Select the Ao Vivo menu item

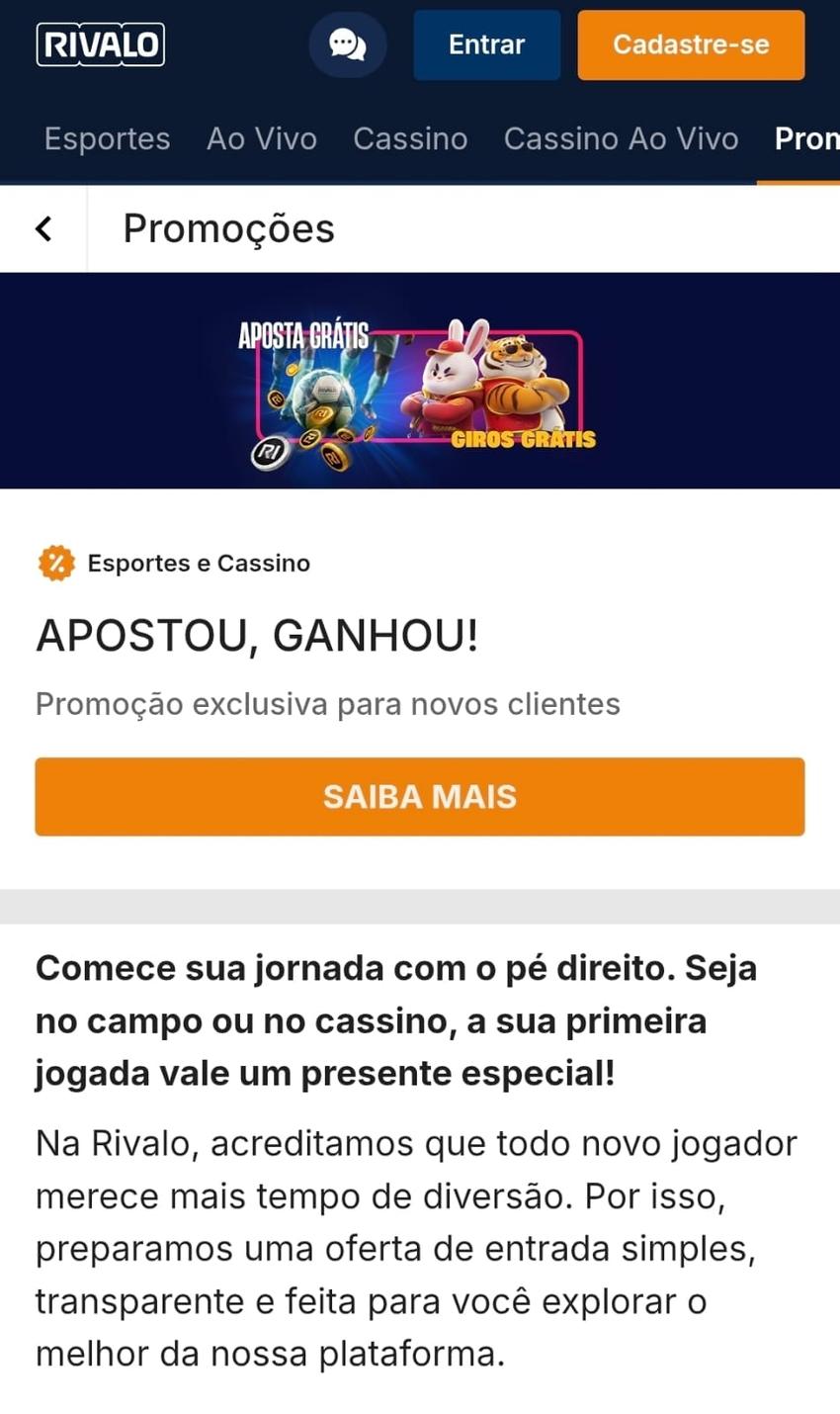pyautogui.click(x=260, y=138)
